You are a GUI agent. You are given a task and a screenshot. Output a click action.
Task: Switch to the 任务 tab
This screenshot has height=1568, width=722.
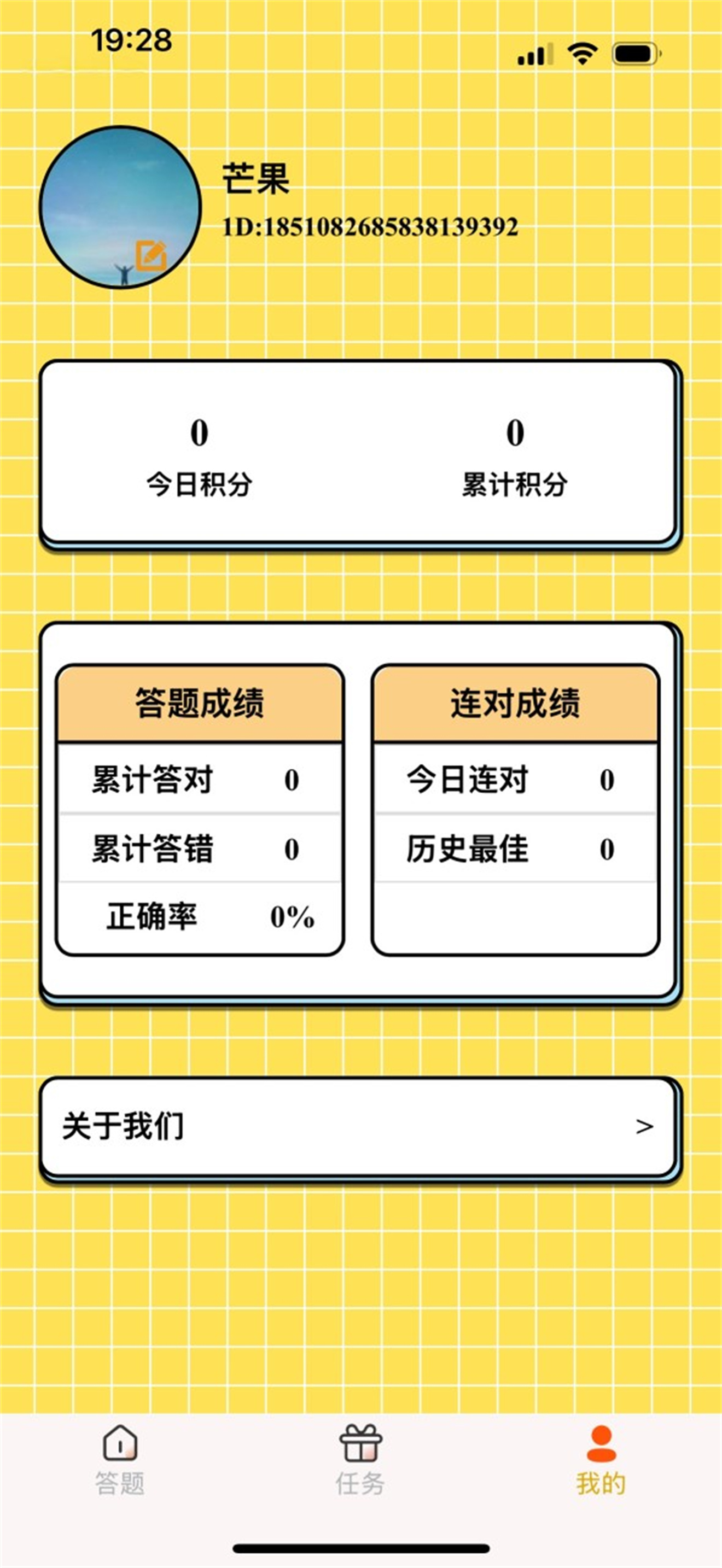coord(360,1460)
